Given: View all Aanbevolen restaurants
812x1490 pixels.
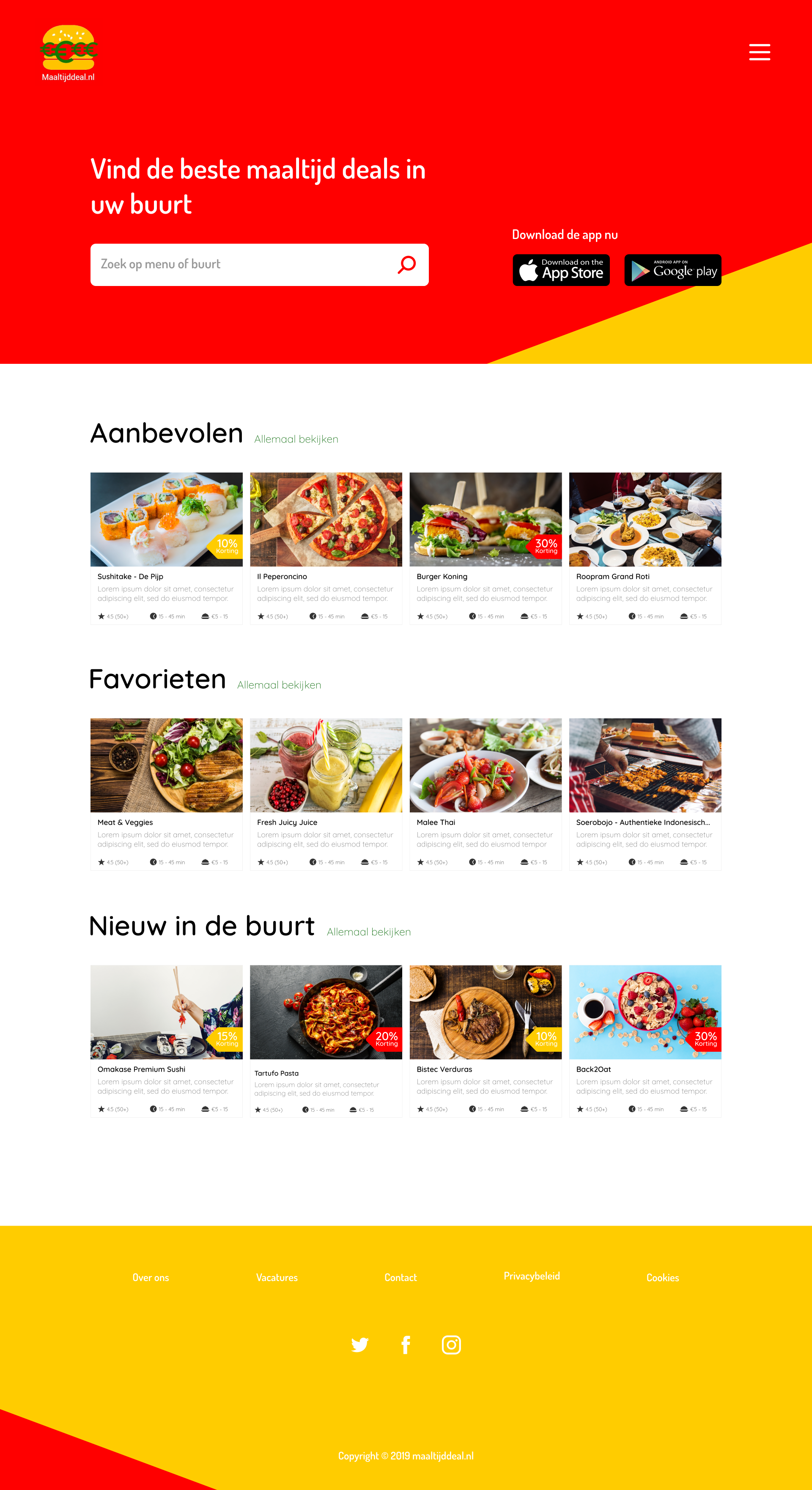Looking at the screenshot, I should coord(296,439).
